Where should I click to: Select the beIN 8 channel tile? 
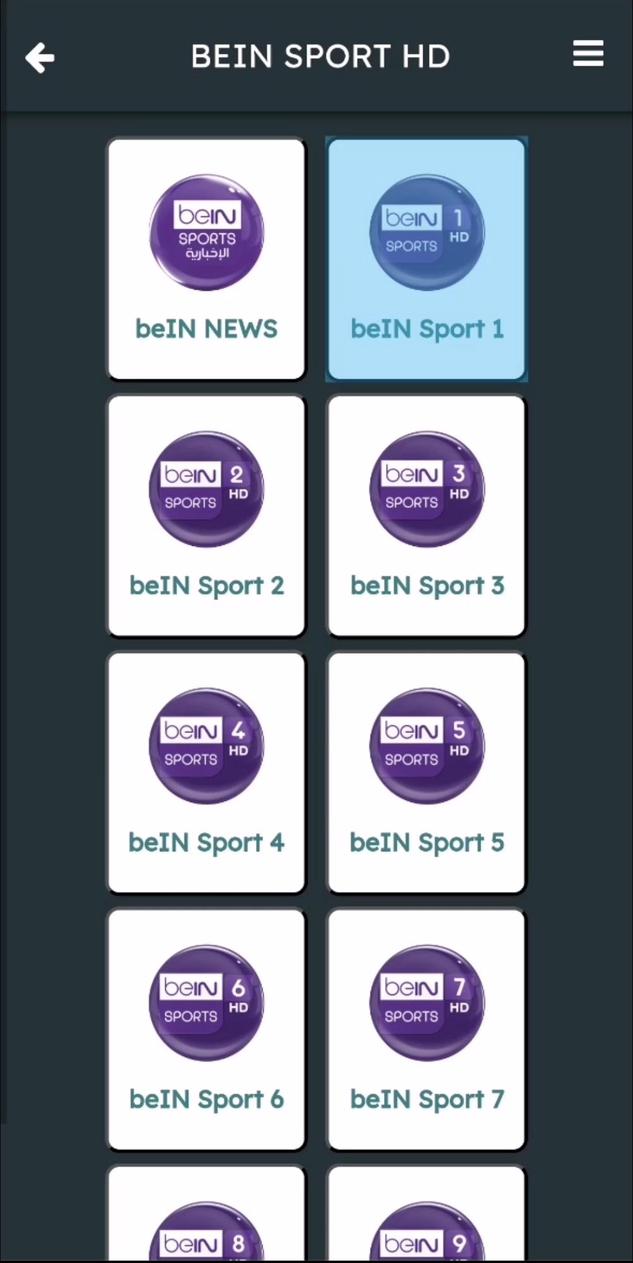pos(206,1220)
